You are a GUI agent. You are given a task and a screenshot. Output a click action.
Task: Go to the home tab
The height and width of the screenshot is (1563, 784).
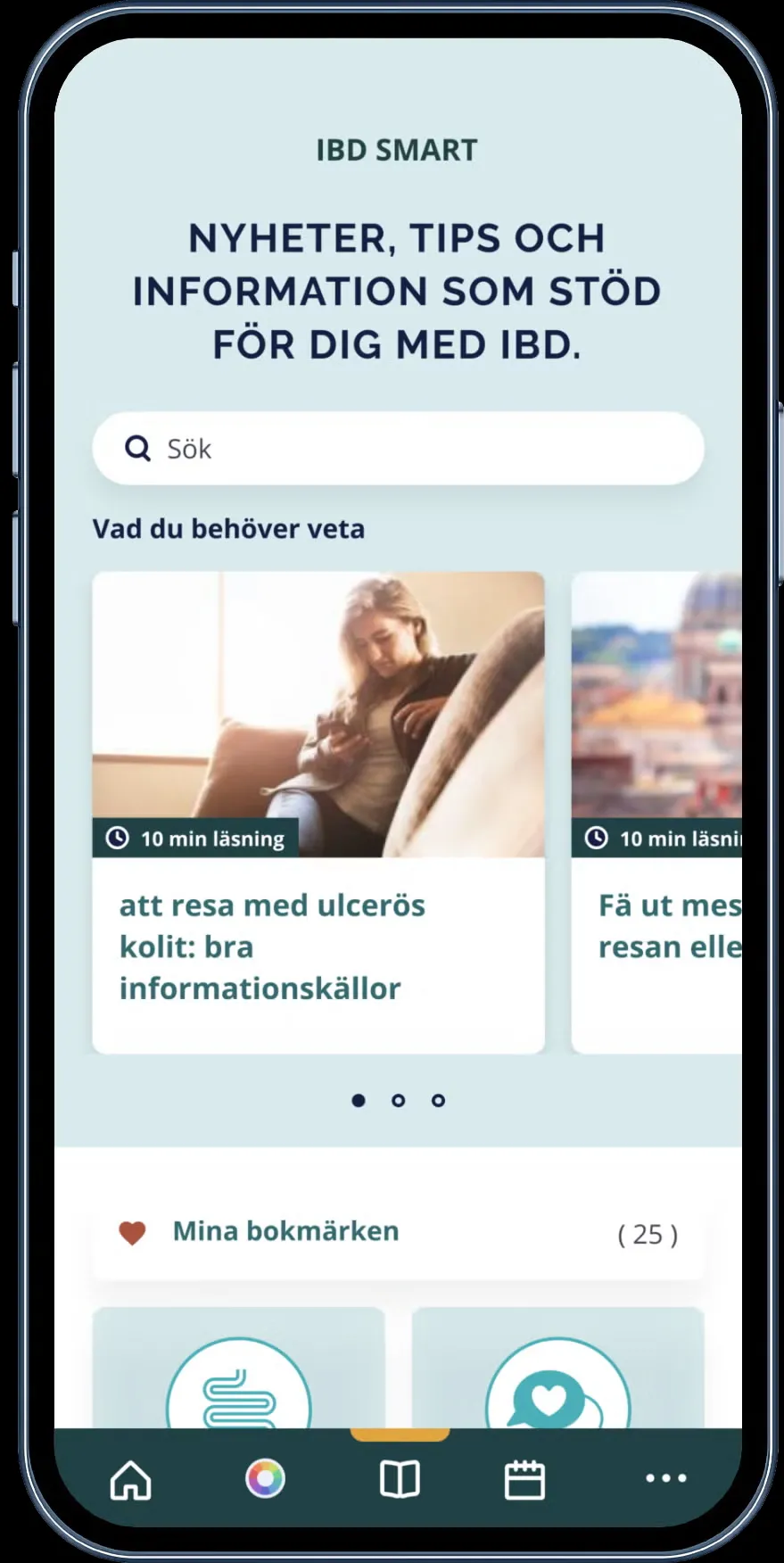[x=131, y=1481]
